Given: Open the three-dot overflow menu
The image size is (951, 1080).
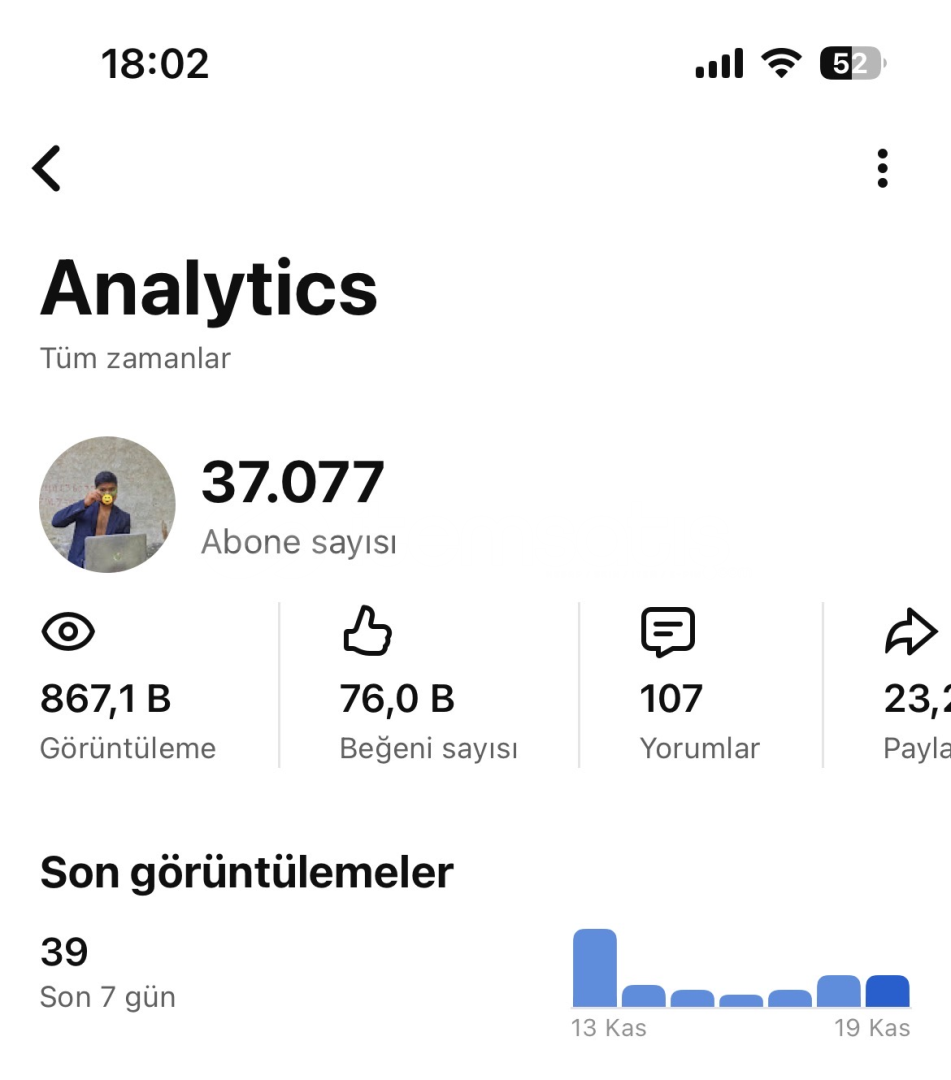Looking at the screenshot, I should click(881, 169).
